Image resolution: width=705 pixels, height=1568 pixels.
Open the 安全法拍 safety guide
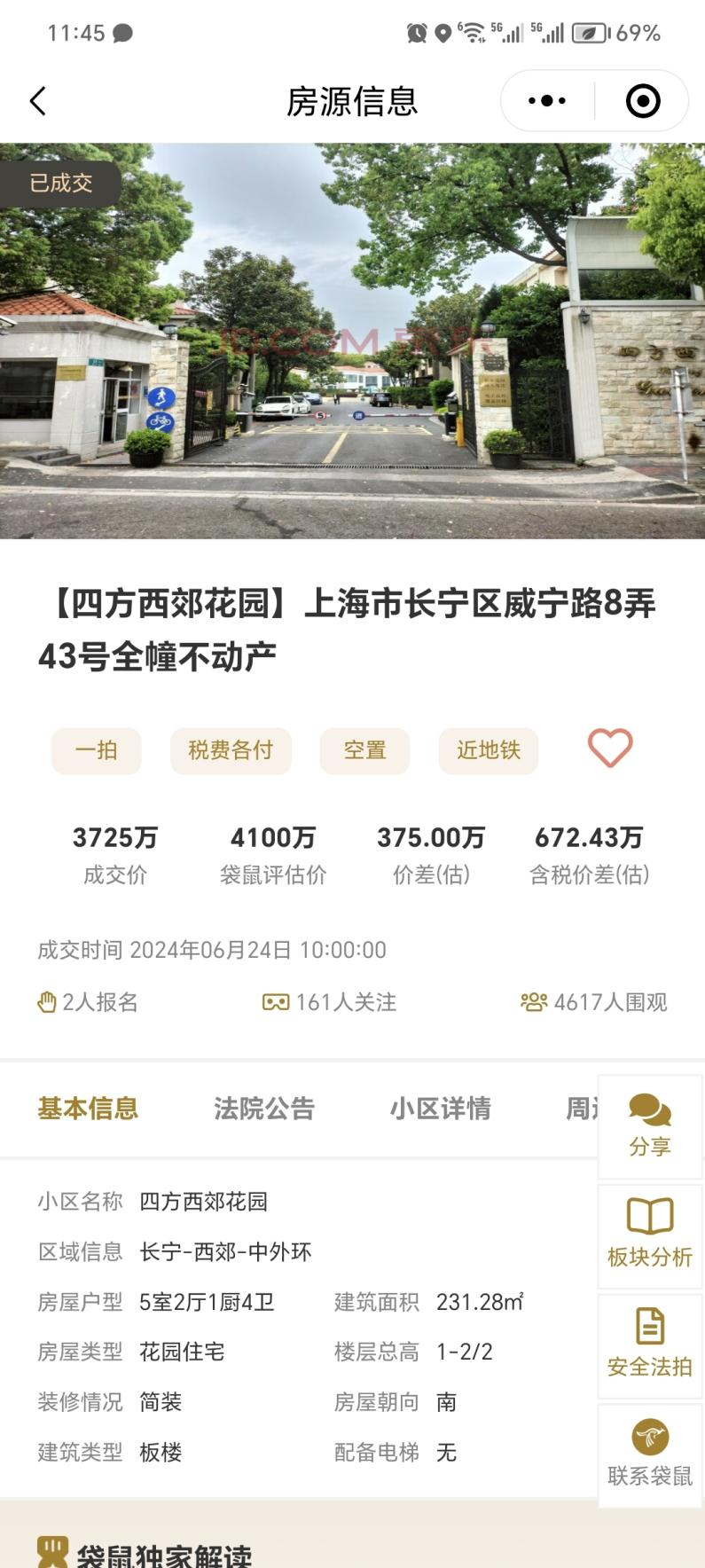pyautogui.click(x=650, y=1345)
